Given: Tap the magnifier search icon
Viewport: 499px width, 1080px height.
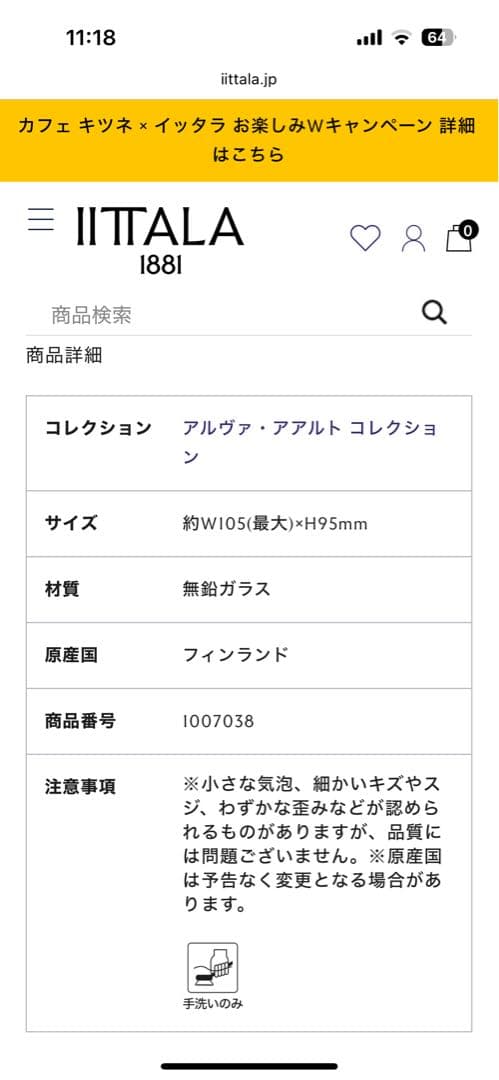Looking at the screenshot, I should click(x=434, y=313).
